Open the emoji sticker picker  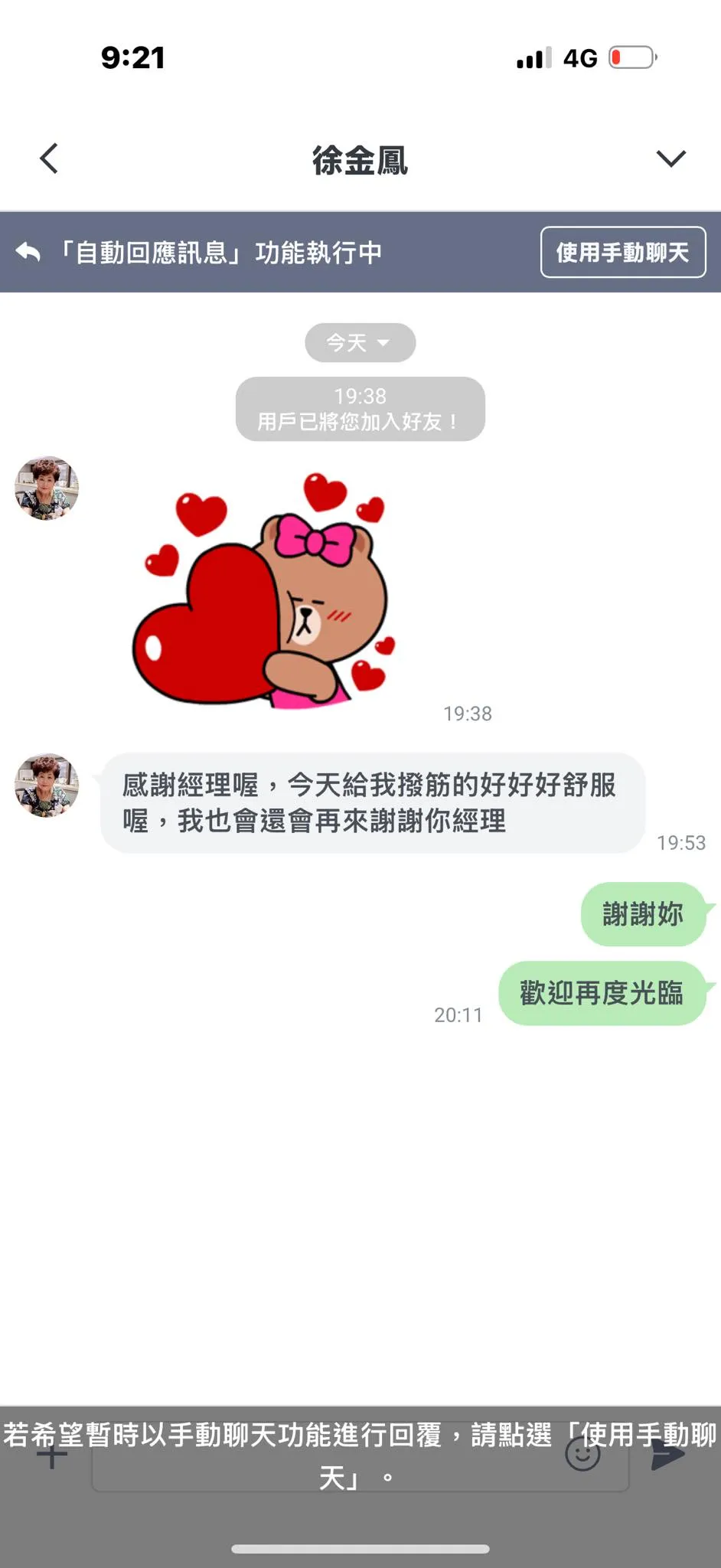point(582,1453)
